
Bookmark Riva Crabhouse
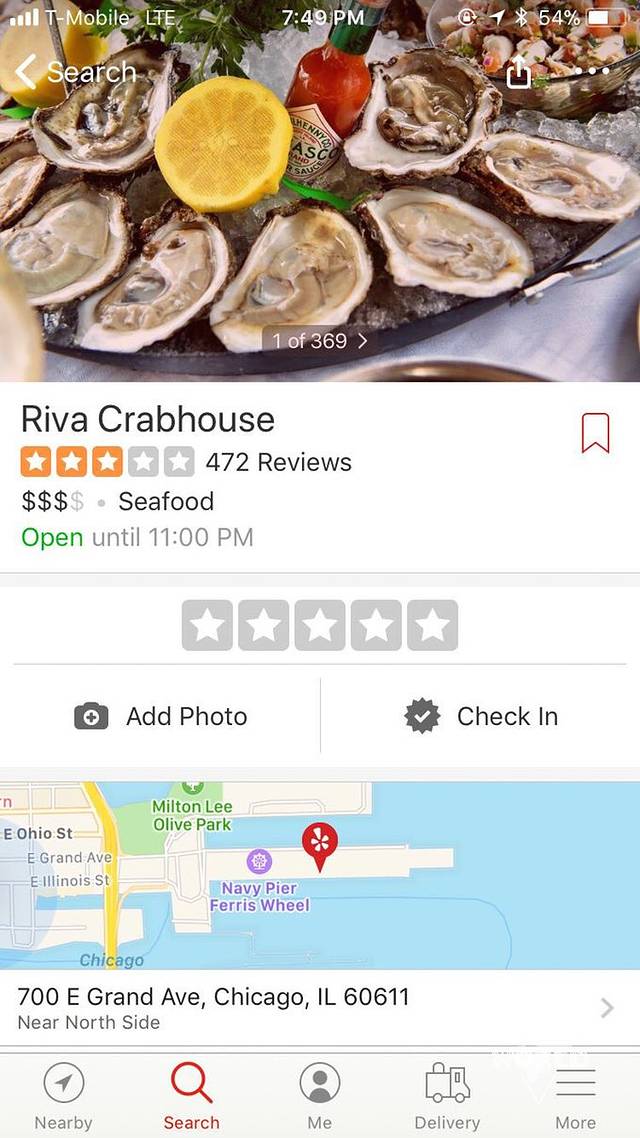595,433
